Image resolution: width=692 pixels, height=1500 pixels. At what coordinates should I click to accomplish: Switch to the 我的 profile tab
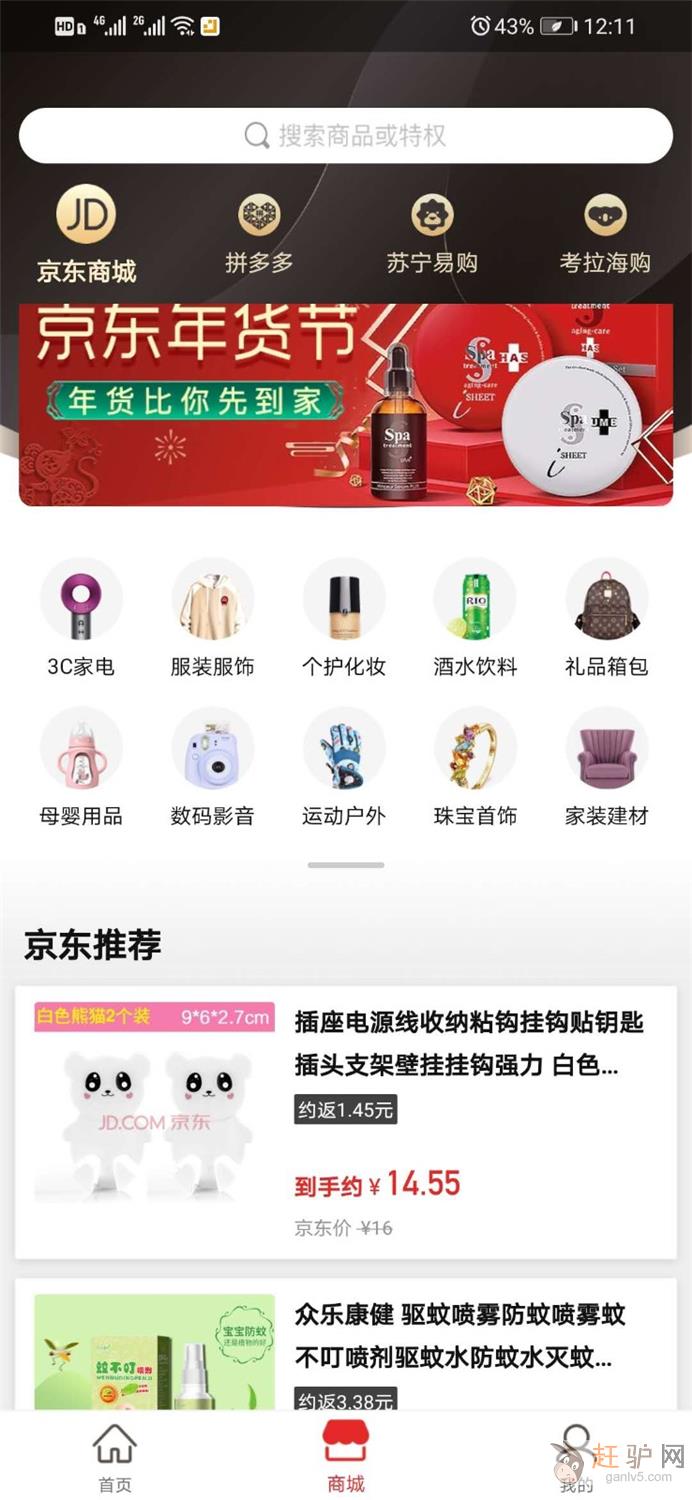click(x=576, y=1457)
